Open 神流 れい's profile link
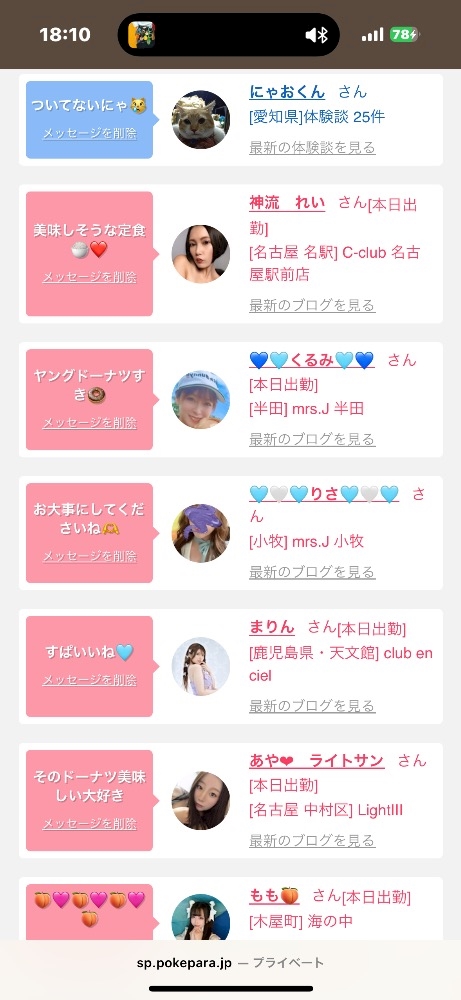The width and height of the screenshot is (461, 1000). 287,203
